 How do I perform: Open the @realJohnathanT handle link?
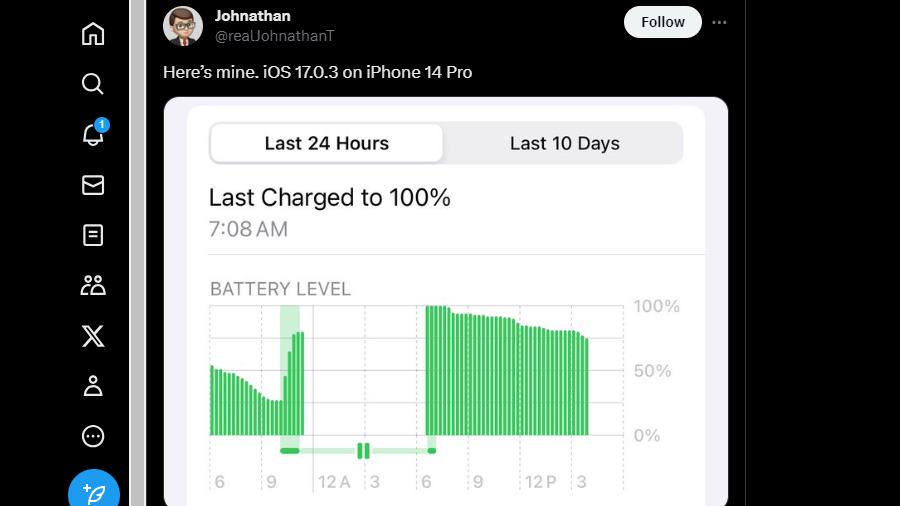click(x=274, y=37)
